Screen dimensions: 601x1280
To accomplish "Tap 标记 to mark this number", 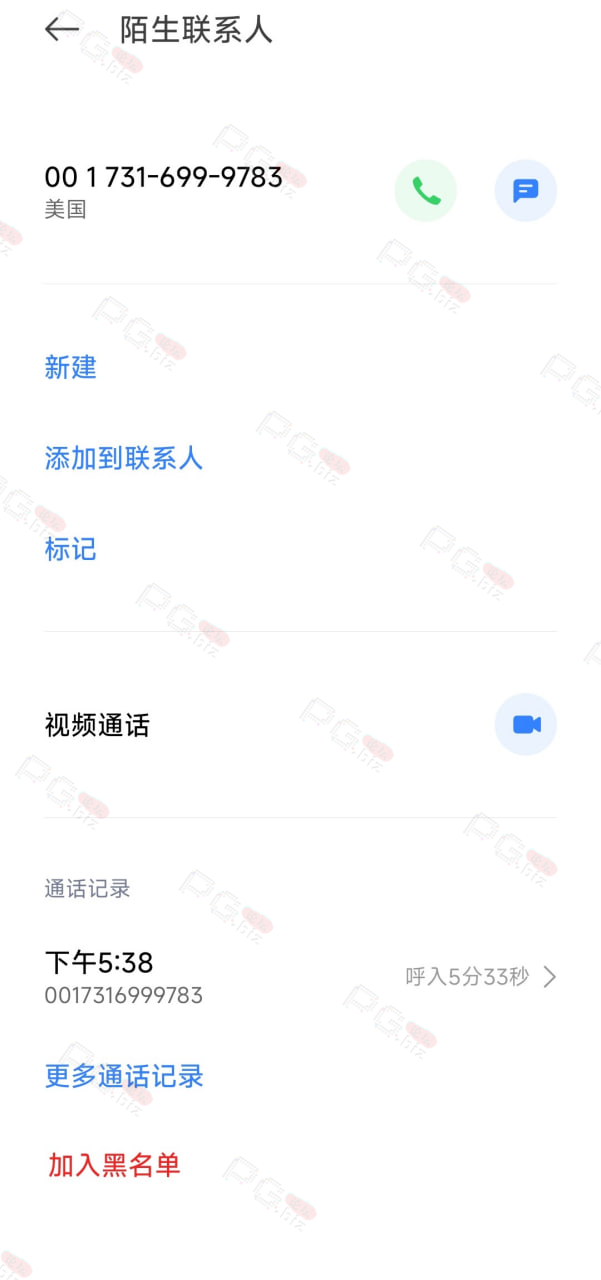I will [71, 549].
